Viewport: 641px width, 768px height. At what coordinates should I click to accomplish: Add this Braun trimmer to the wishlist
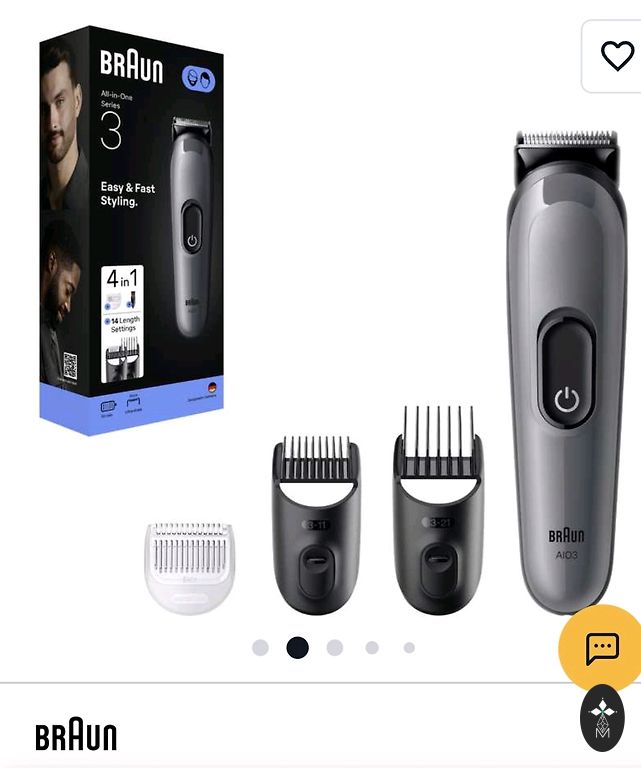coord(616,56)
